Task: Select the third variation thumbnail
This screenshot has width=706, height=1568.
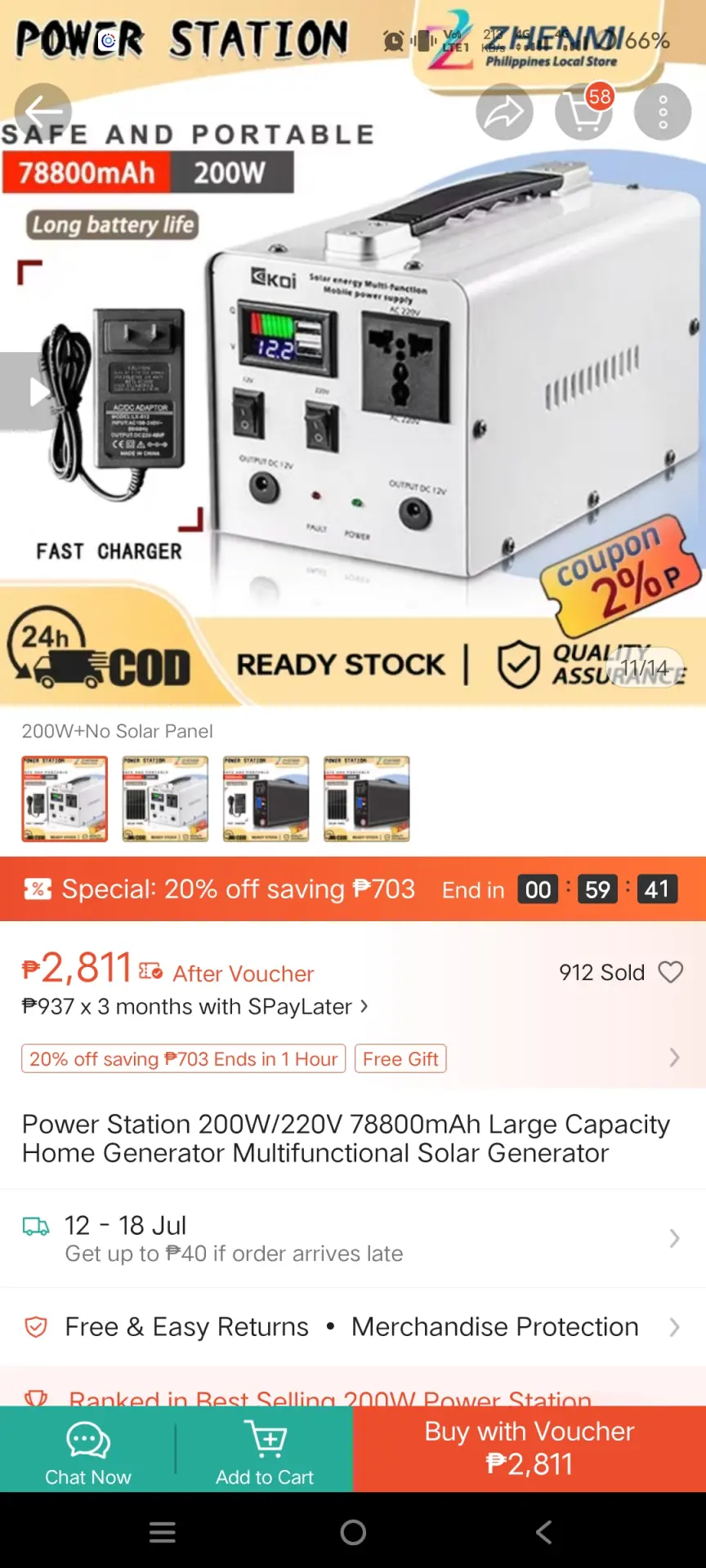Action: 266,799
